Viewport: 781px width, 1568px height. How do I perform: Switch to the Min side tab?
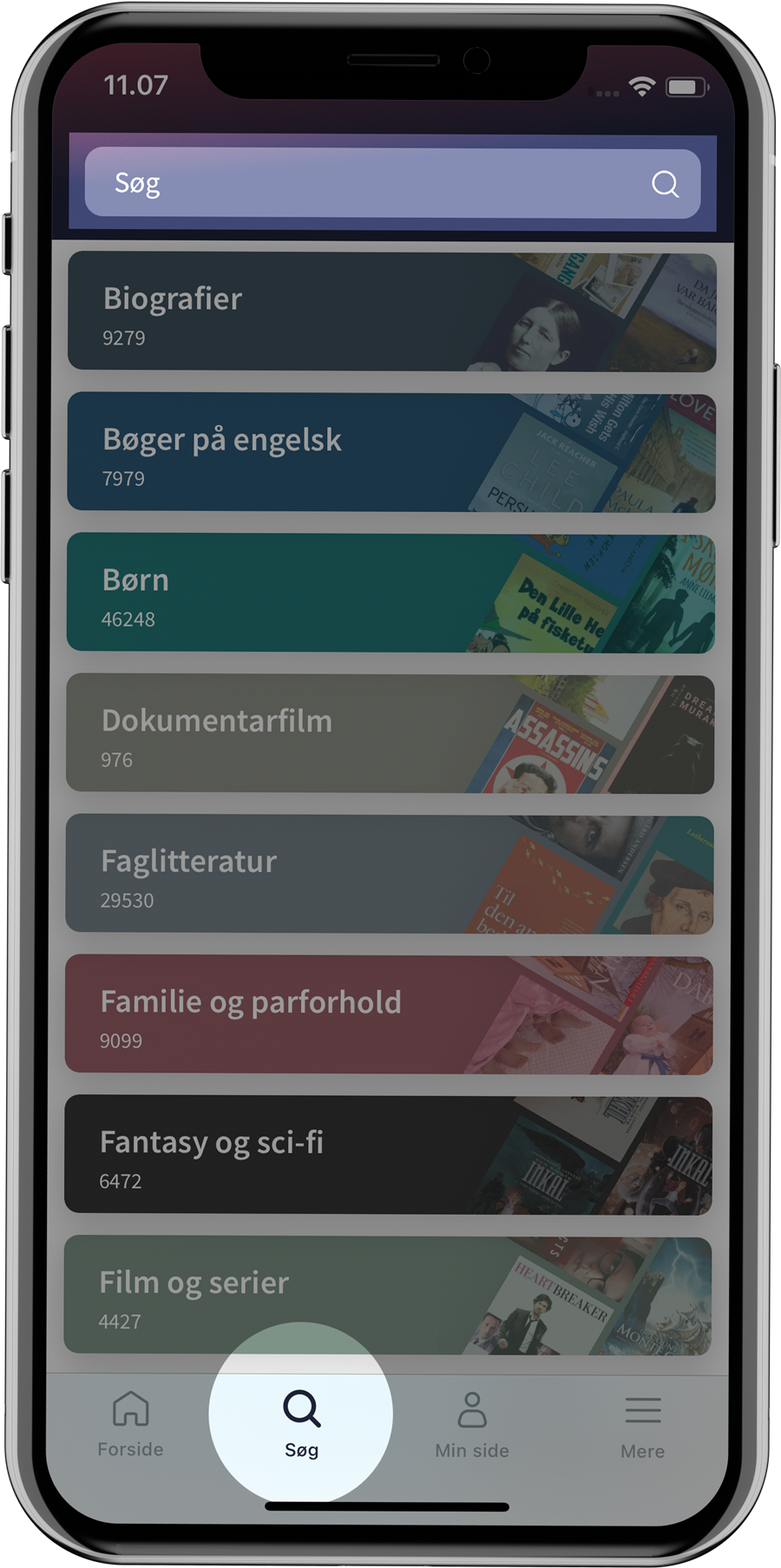click(472, 1423)
